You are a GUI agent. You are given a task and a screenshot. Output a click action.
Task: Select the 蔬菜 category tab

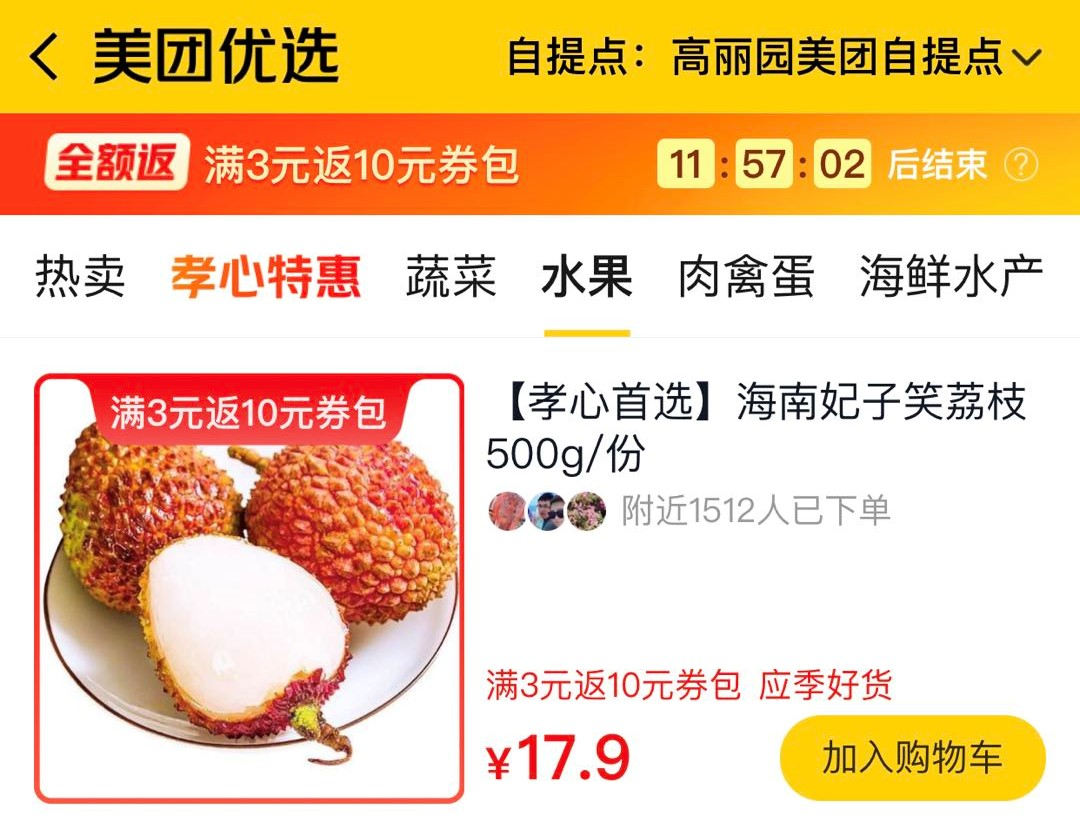tap(451, 277)
